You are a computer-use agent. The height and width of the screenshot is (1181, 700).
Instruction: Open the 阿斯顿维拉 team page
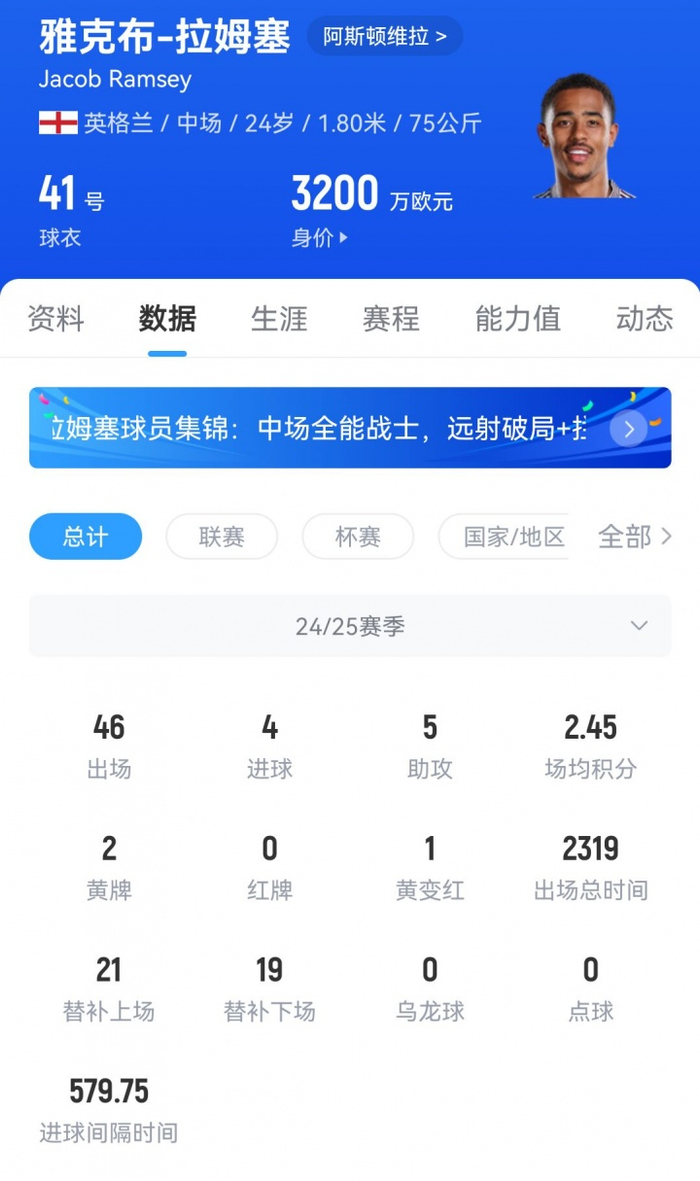tap(385, 35)
